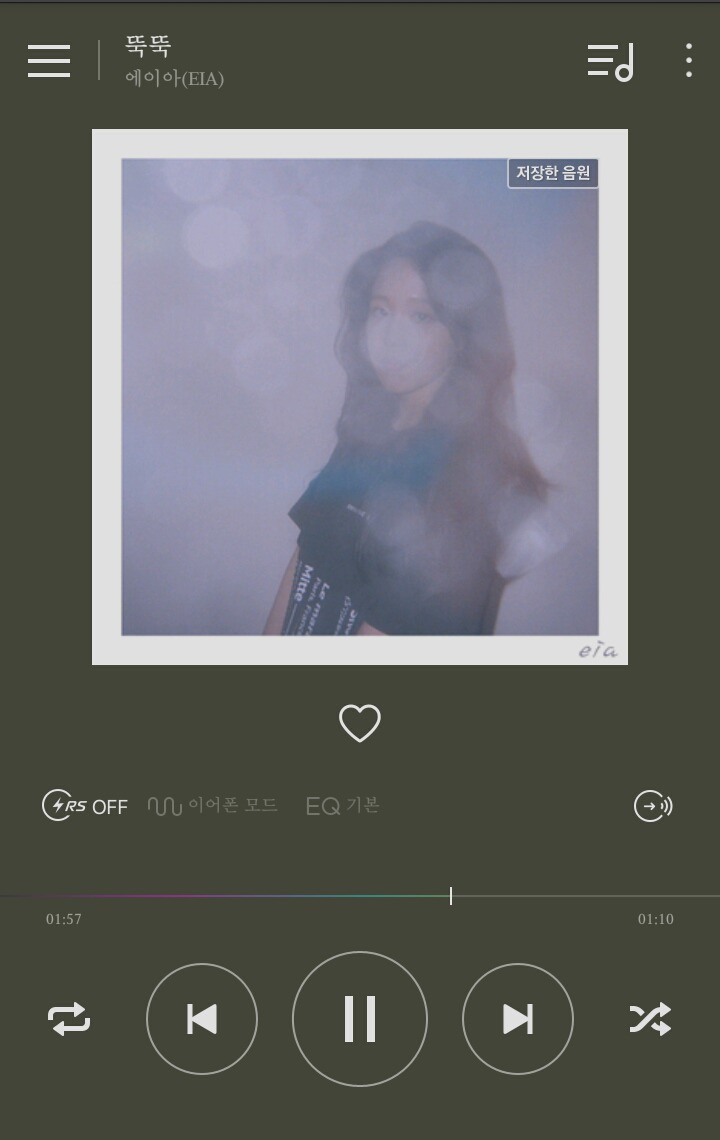The height and width of the screenshot is (1140, 720).
Task: Skip to the previous track
Action: [x=201, y=1019]
